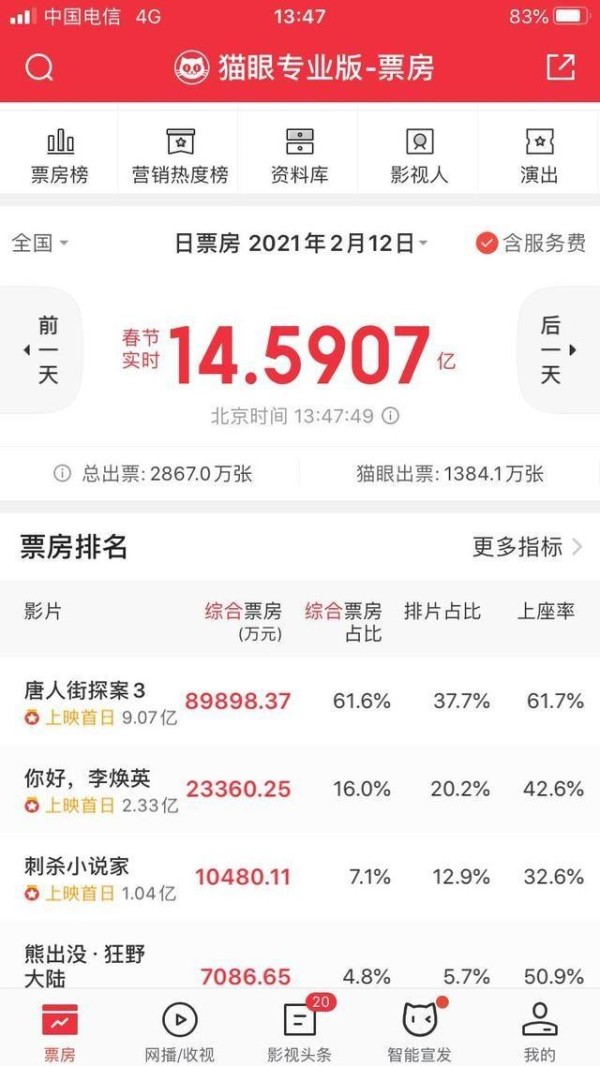This screenshot has height=1066, width=600.
Task: Open 营销热度榜
Action: (180, 156)
